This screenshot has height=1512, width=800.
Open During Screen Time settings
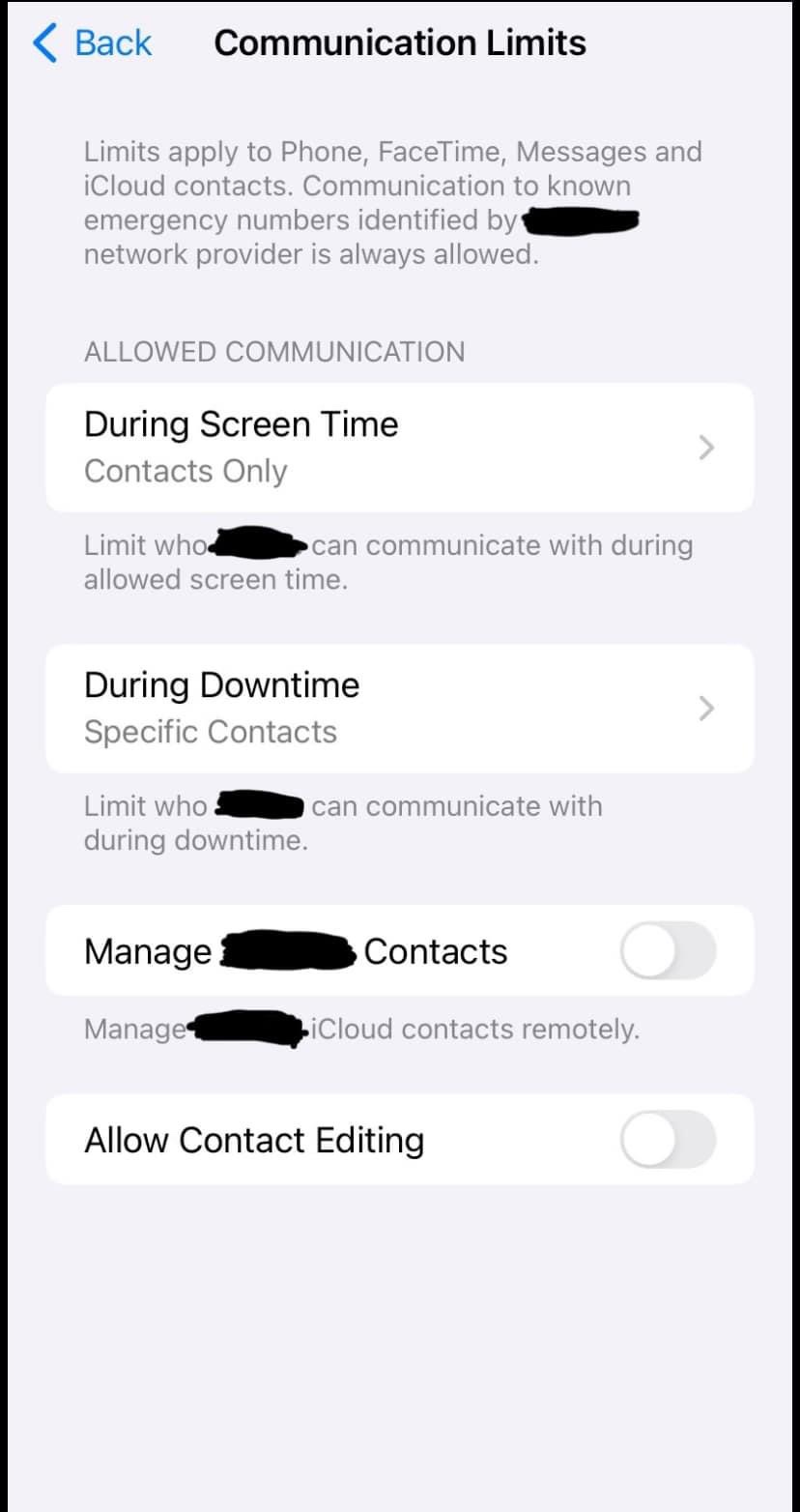click(400, 448)
